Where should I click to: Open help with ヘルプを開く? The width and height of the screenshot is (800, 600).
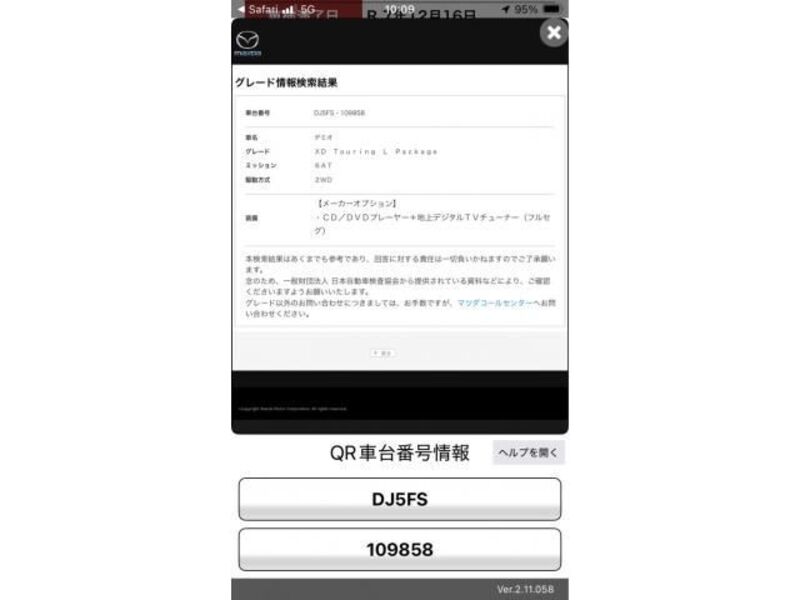coord(528,452)
